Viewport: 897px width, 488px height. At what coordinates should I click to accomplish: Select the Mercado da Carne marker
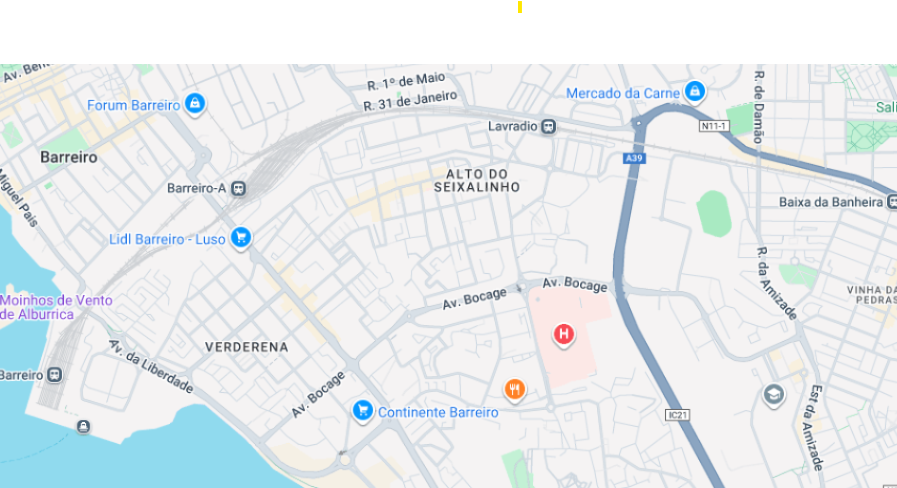(695, 92)
